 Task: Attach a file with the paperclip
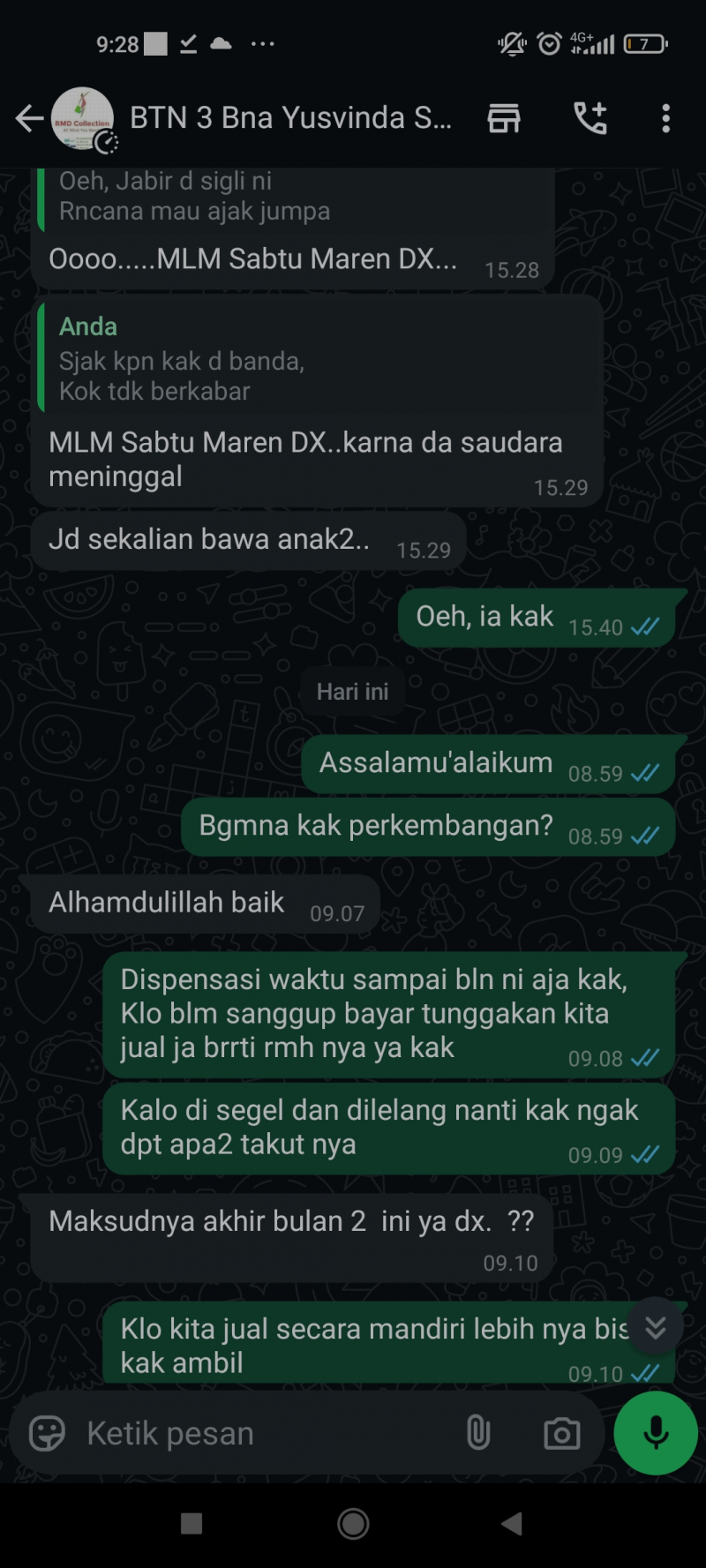tap(477, 1433)
